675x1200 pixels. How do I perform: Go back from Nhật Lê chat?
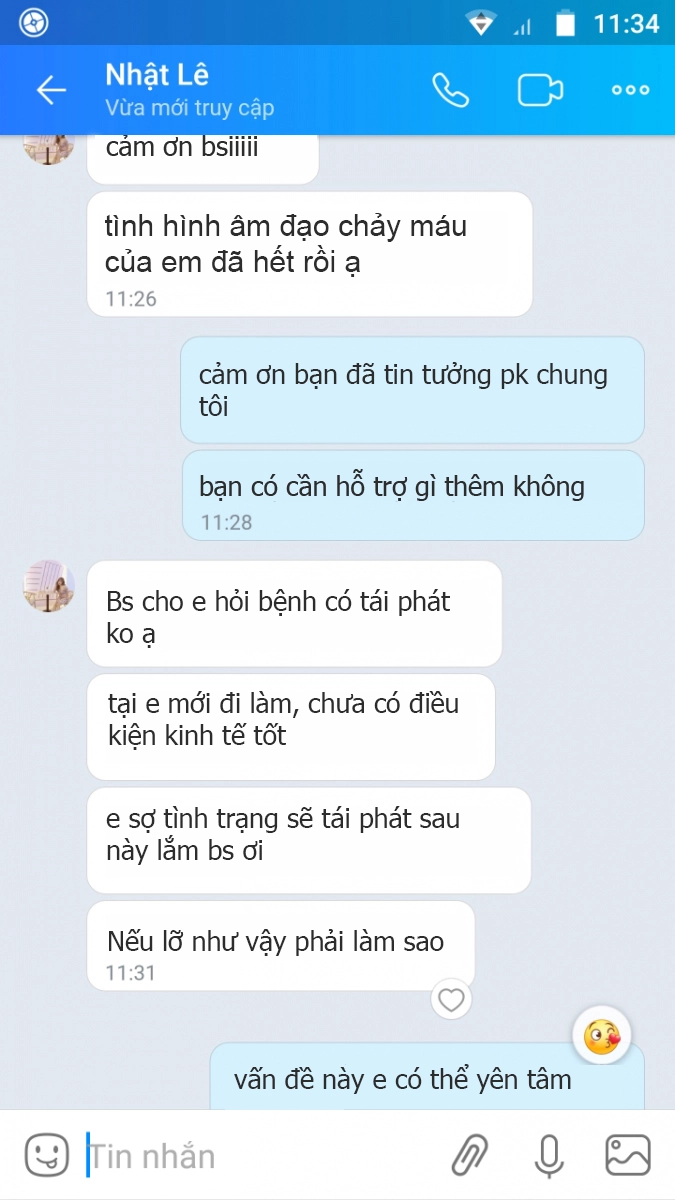click(x=50, y=90)
